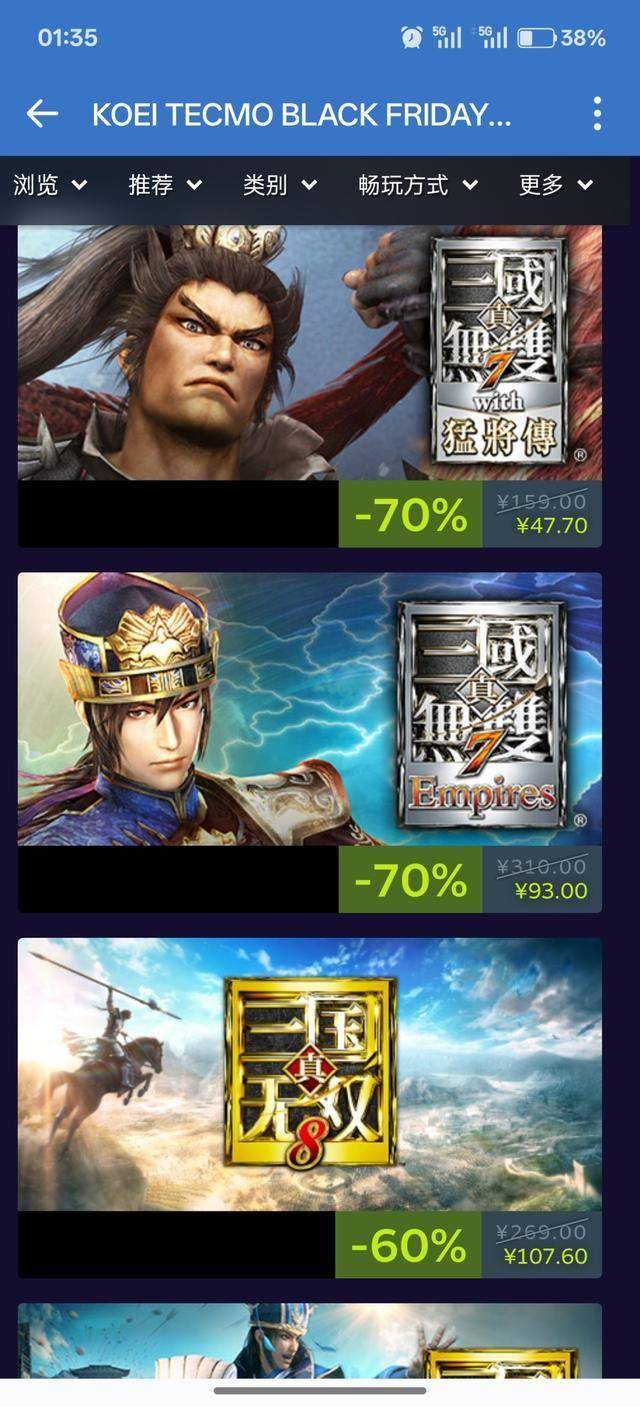Expand the 类别 dropdown menu
This screenshot has height=1407, width=640.
pos(280,185)
